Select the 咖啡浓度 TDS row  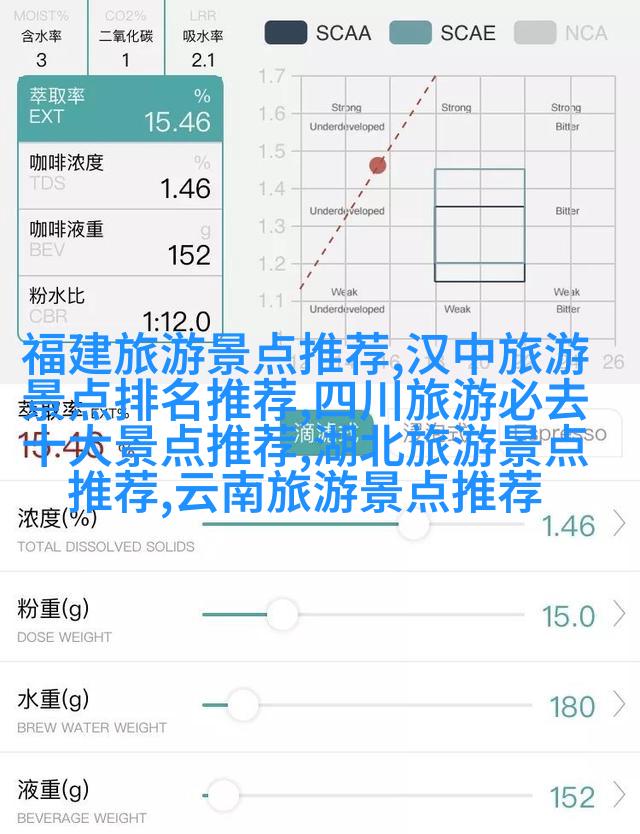119,174
